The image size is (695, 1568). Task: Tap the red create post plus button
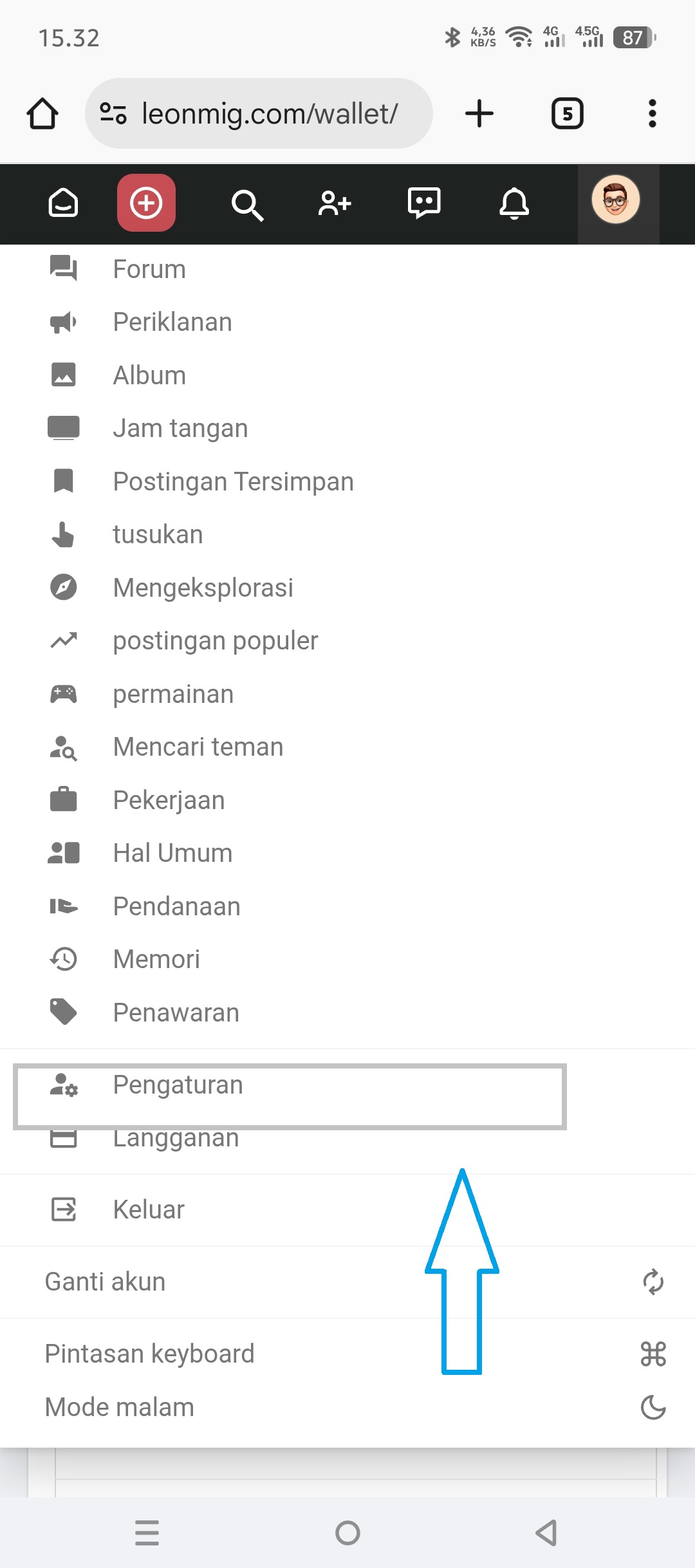[146, 203]
